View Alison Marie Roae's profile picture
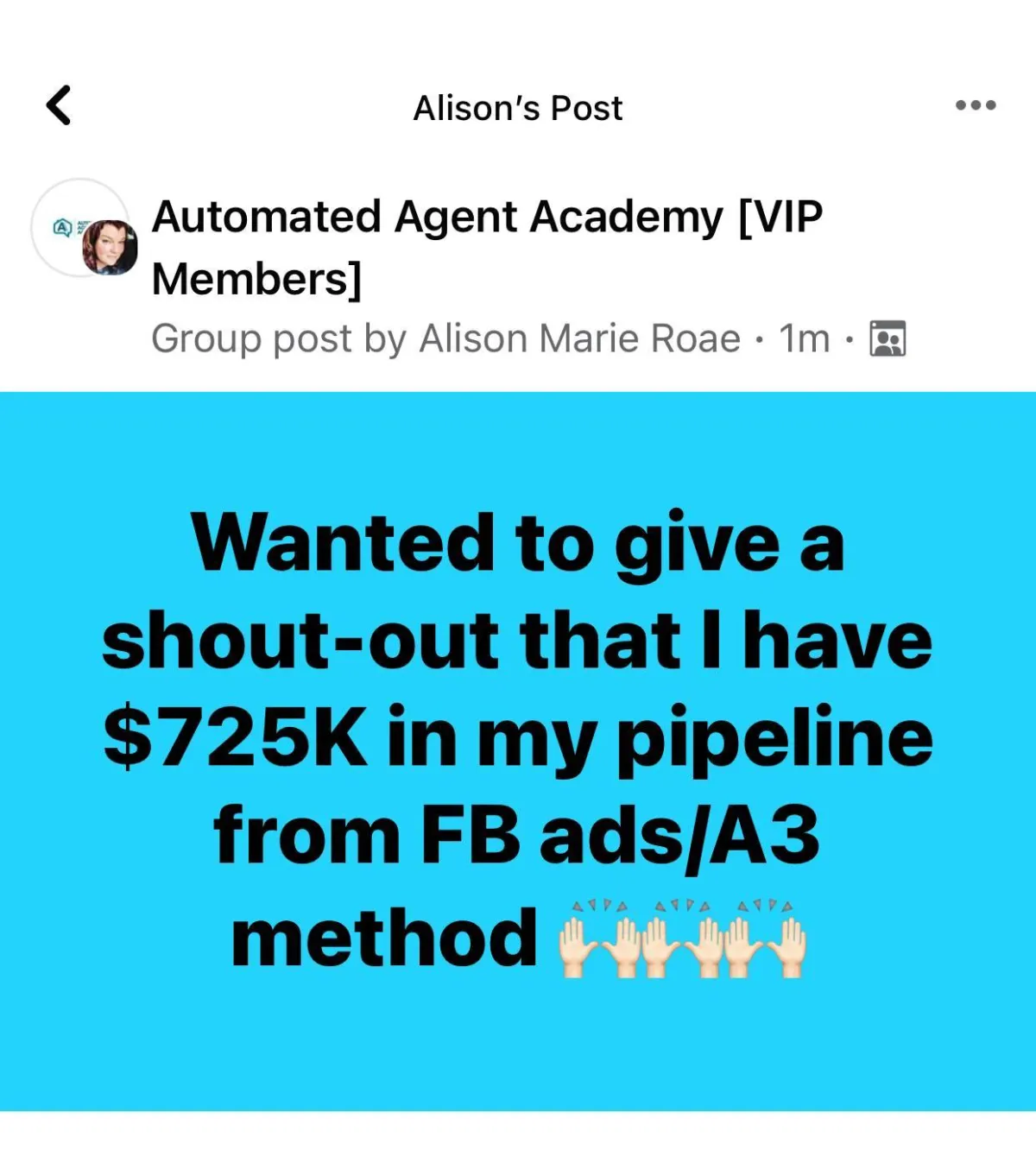The height and width of the screenshot is (1163, 1036). 110,247
